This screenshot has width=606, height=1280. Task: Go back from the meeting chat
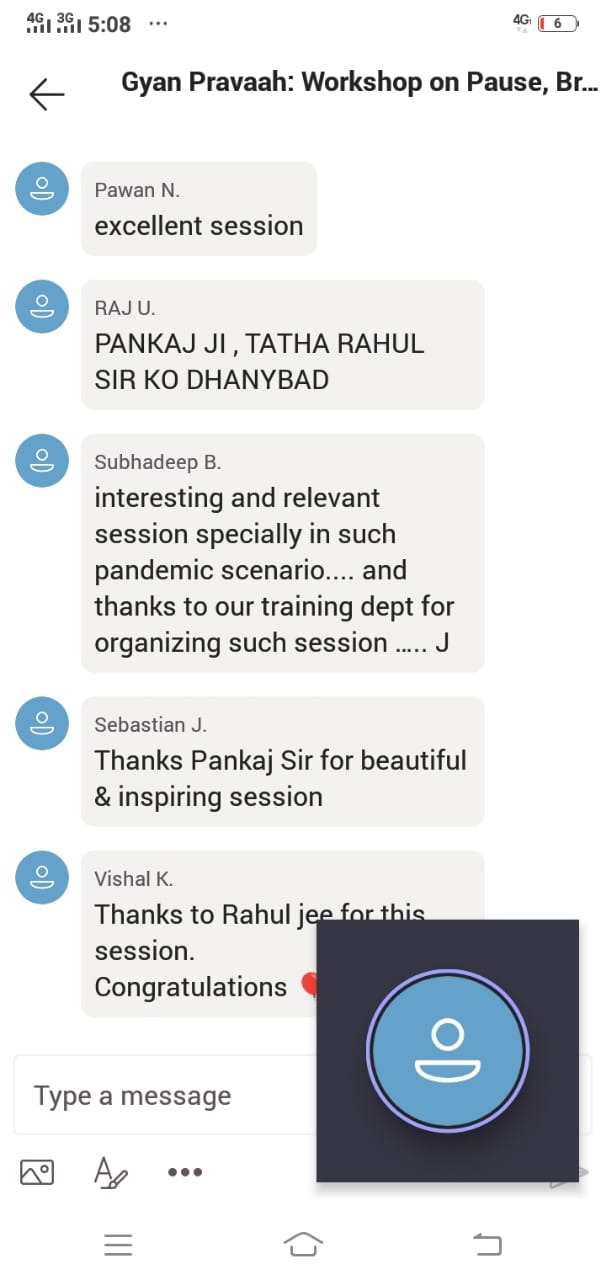pos(46,94)
